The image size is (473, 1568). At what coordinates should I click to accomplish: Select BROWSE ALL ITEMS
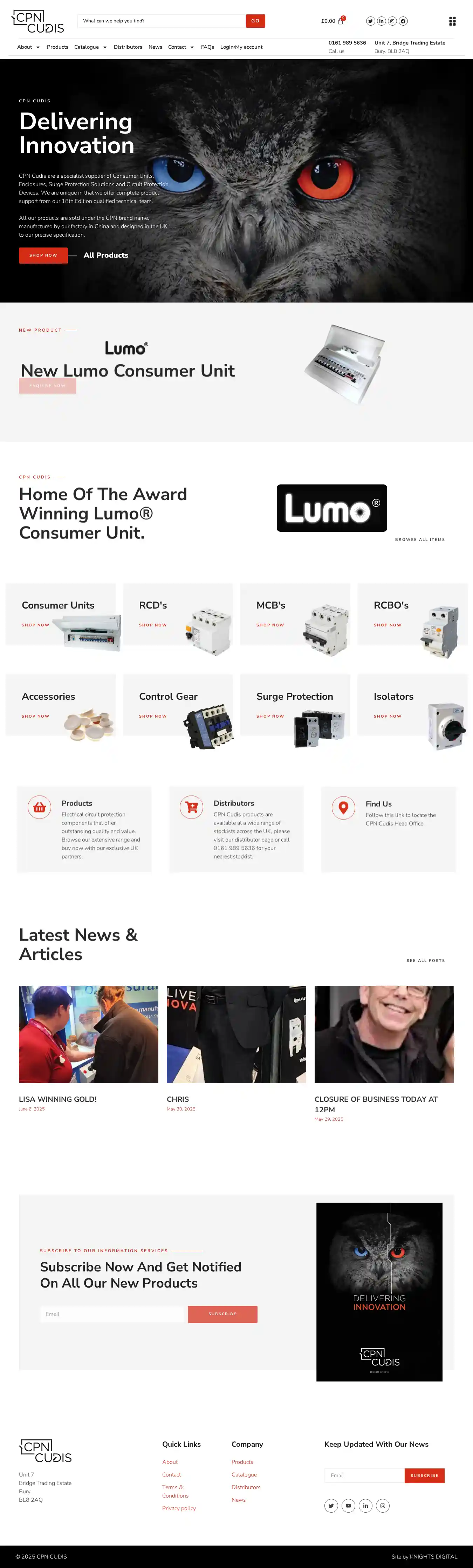(419, 539)
